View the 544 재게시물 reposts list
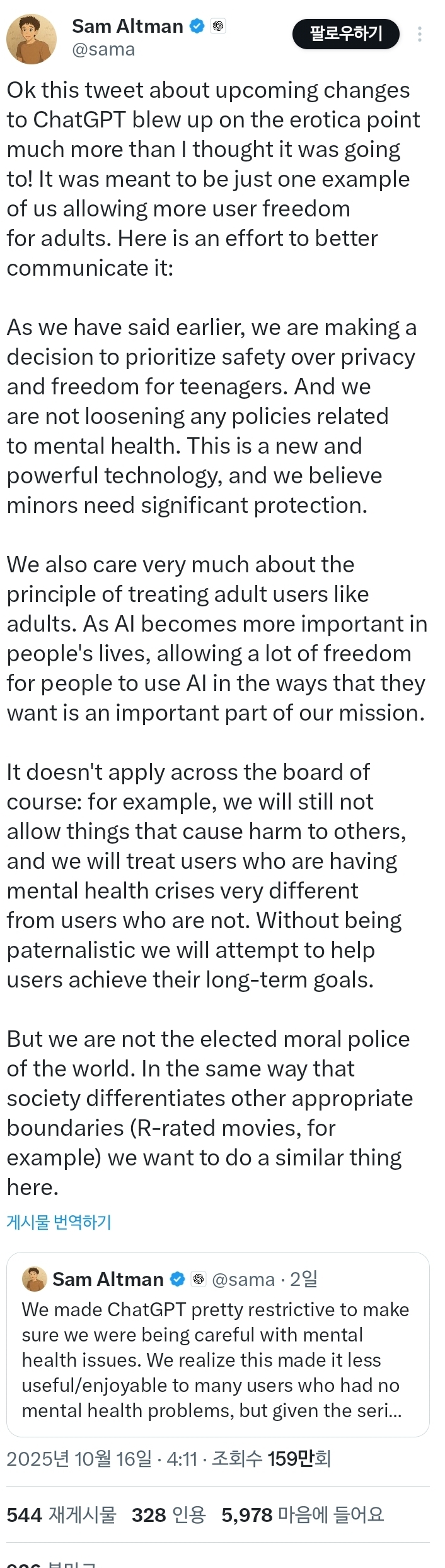The height and width of the screenshot is (1568, 445). pos(61,1514)
